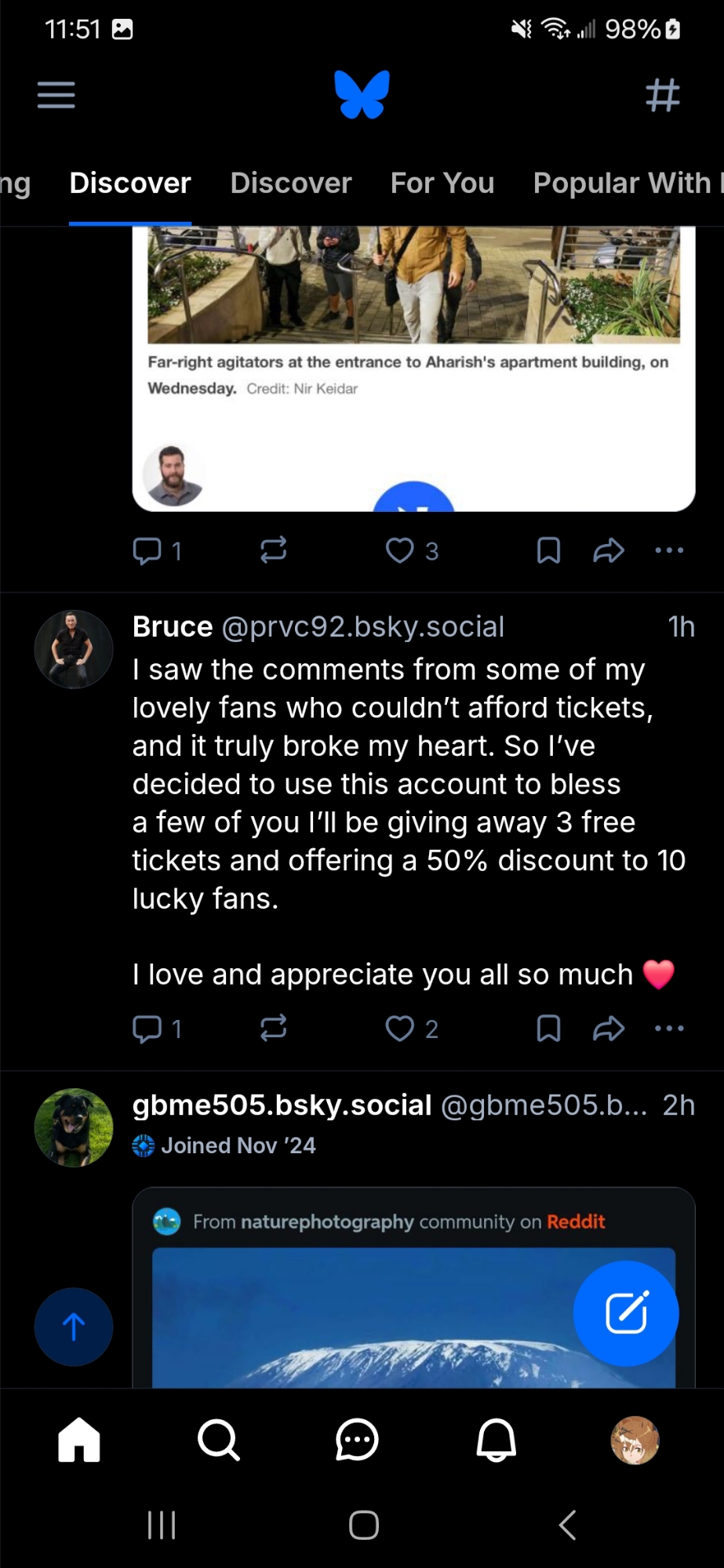This screenshot has height=1568, width=724.
Task: Open the notifications bell
Action: 497,1440
